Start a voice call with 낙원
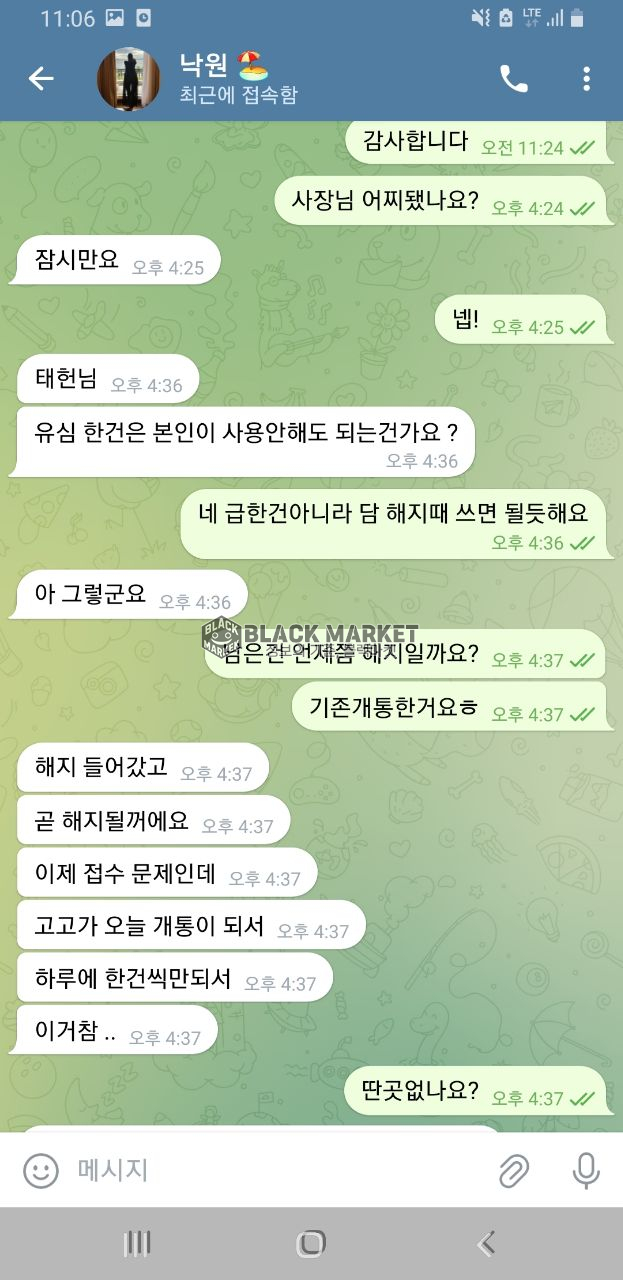623x1280 pixels. pyautogui.click(x=514, y=79)
